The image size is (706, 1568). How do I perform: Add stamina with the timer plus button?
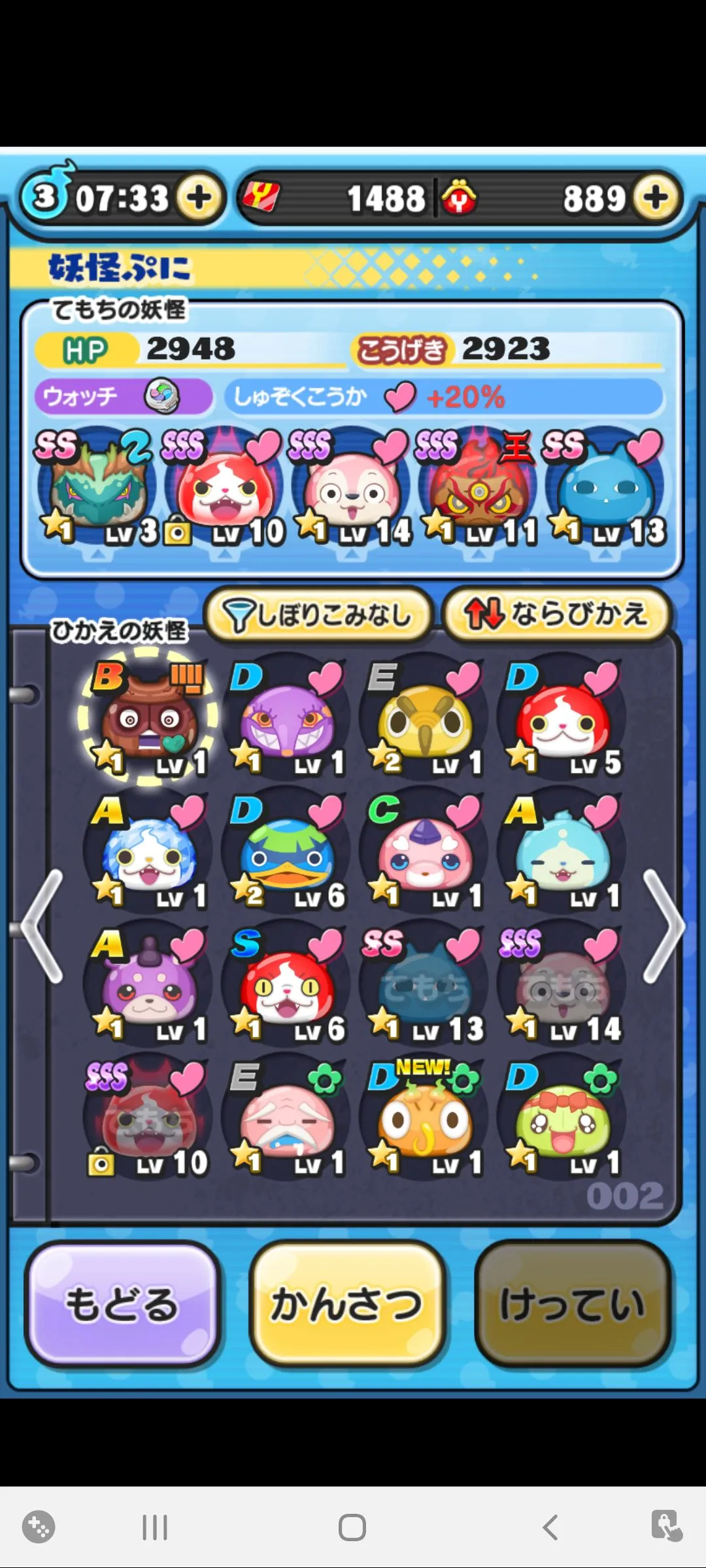(199, 198)
